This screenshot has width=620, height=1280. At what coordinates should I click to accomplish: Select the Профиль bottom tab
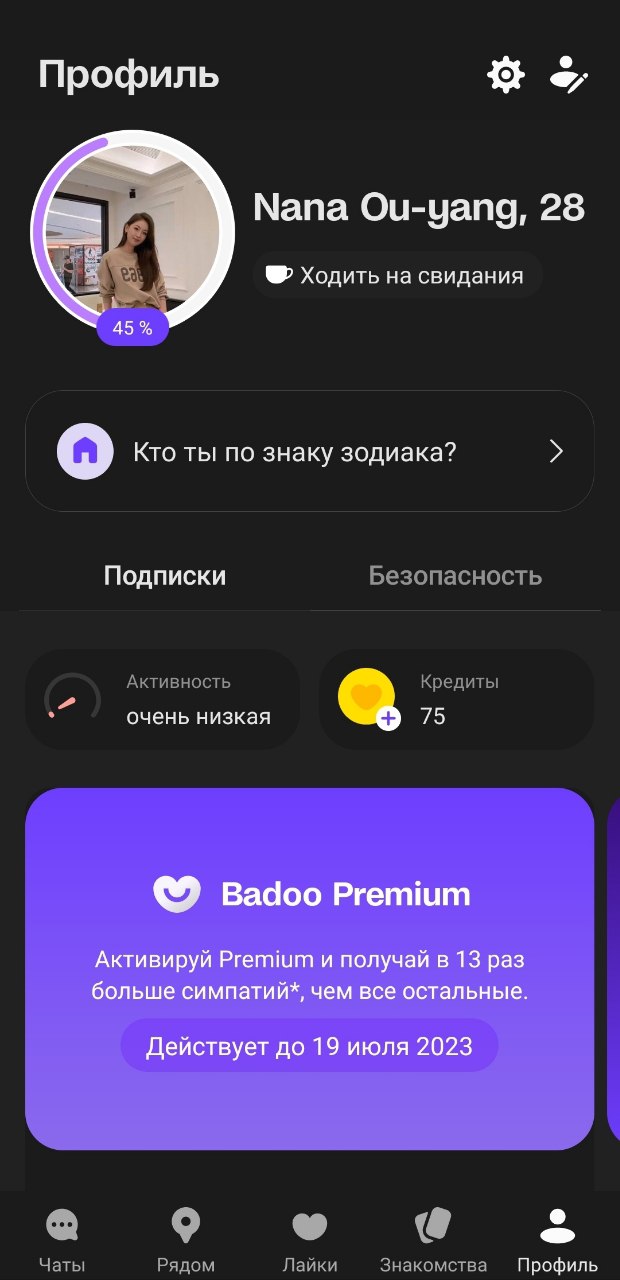(557, 1239)
